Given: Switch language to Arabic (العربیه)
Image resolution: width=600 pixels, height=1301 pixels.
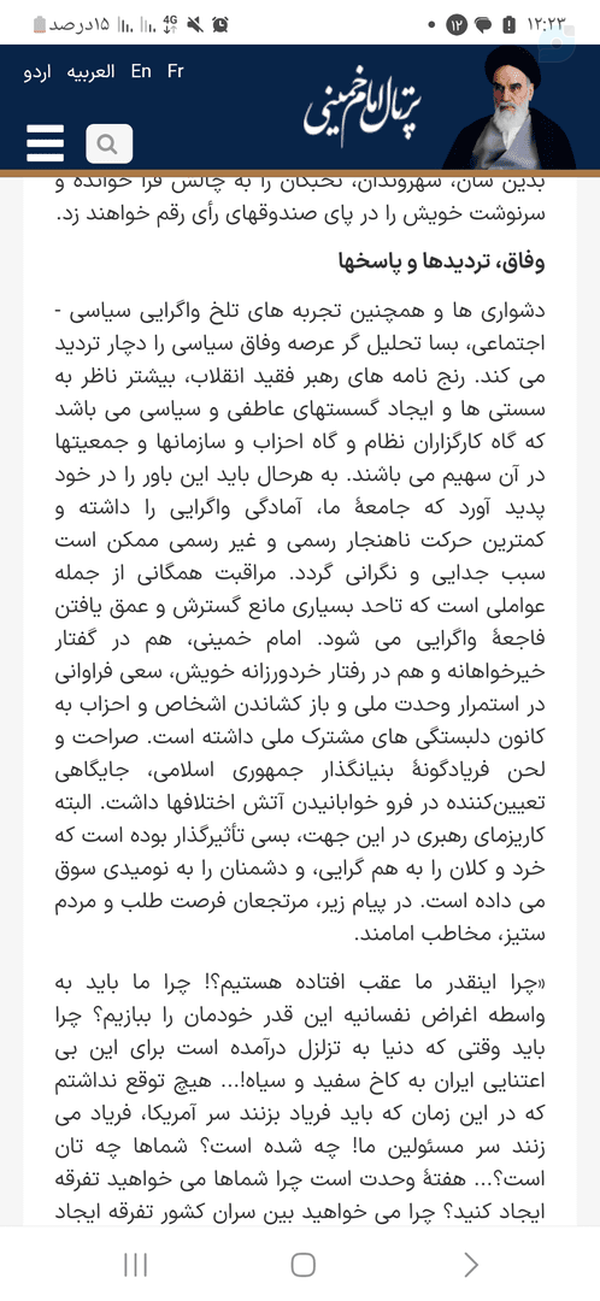Looking at the screenshot, I should coord(91,72).
